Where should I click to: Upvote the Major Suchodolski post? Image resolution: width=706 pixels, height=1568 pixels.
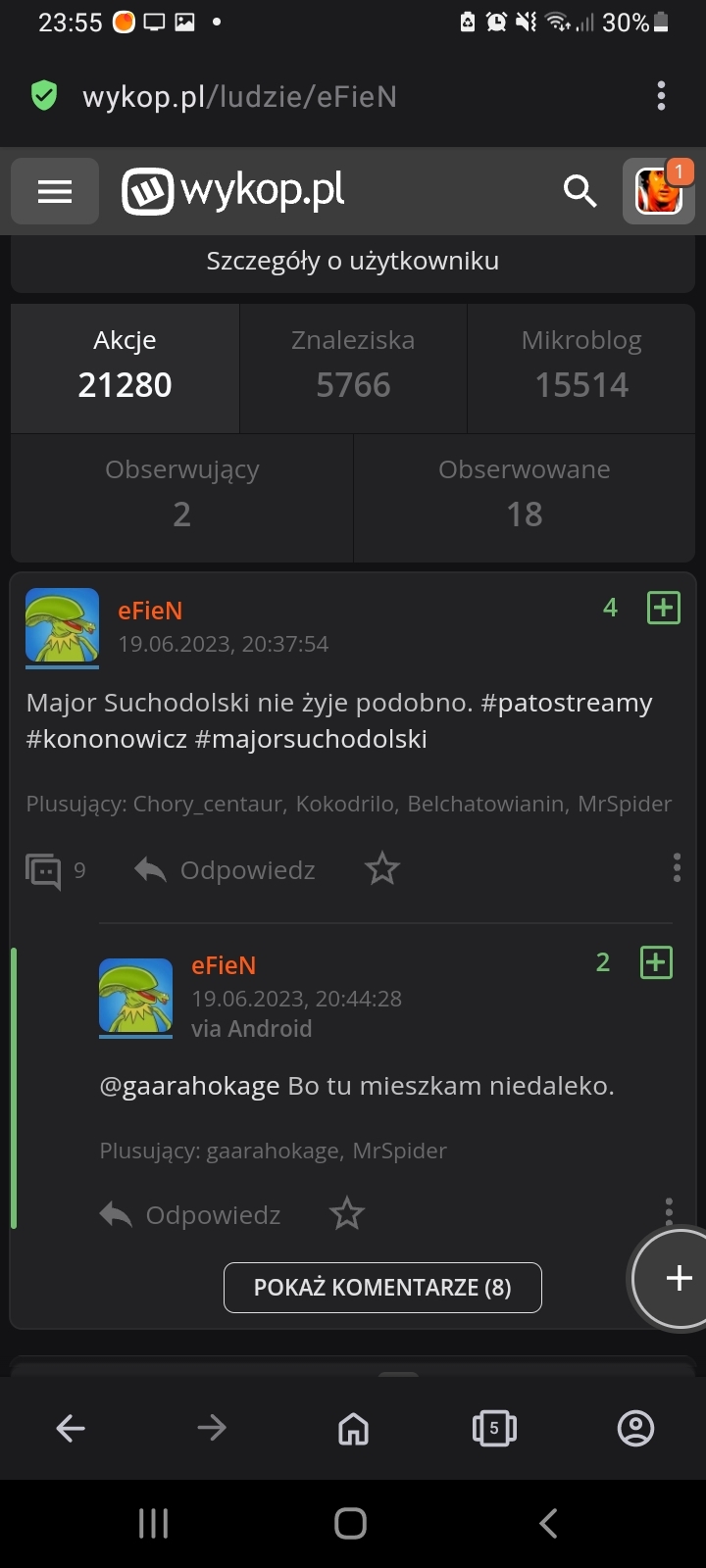pos(664,608)
